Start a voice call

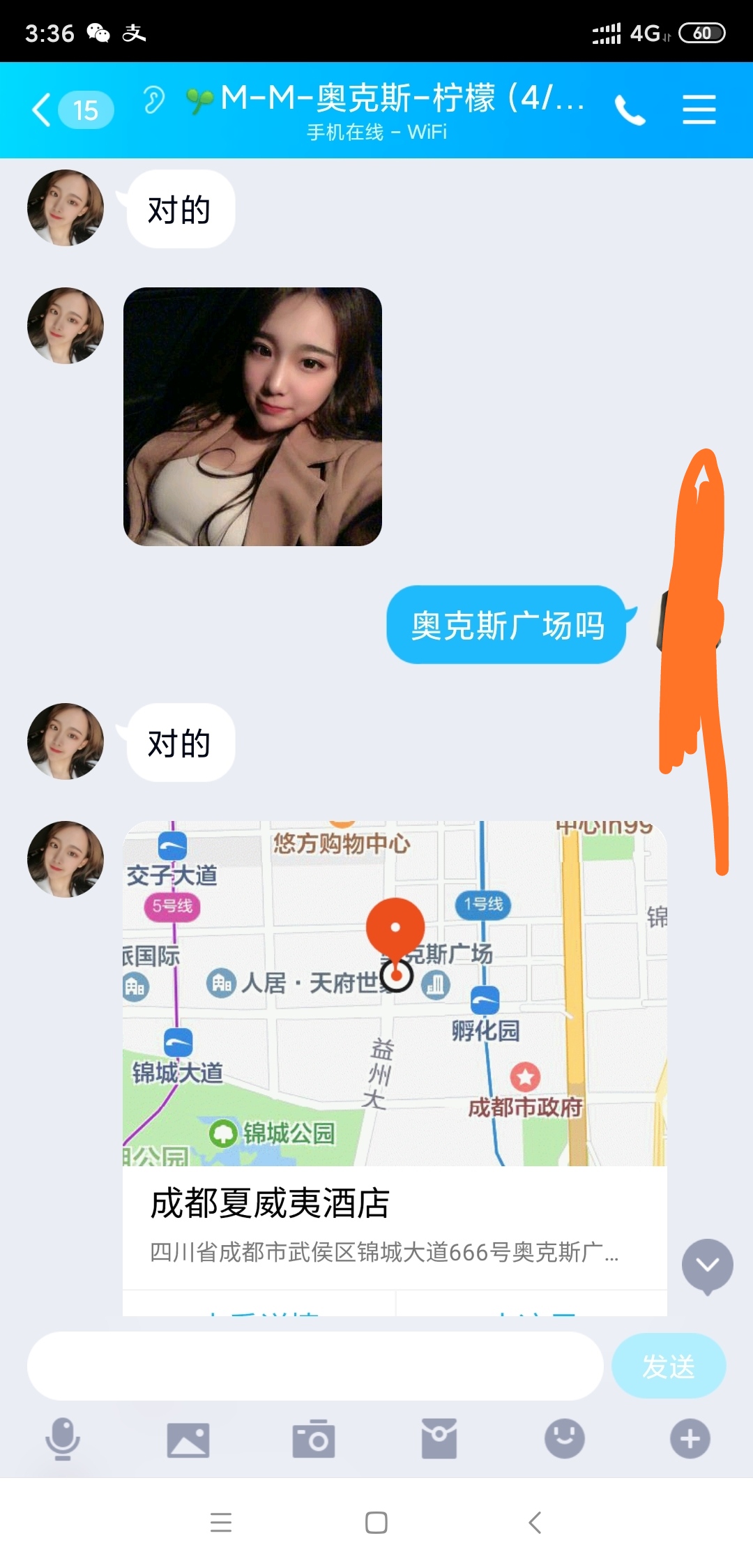(x=630, y=110)
